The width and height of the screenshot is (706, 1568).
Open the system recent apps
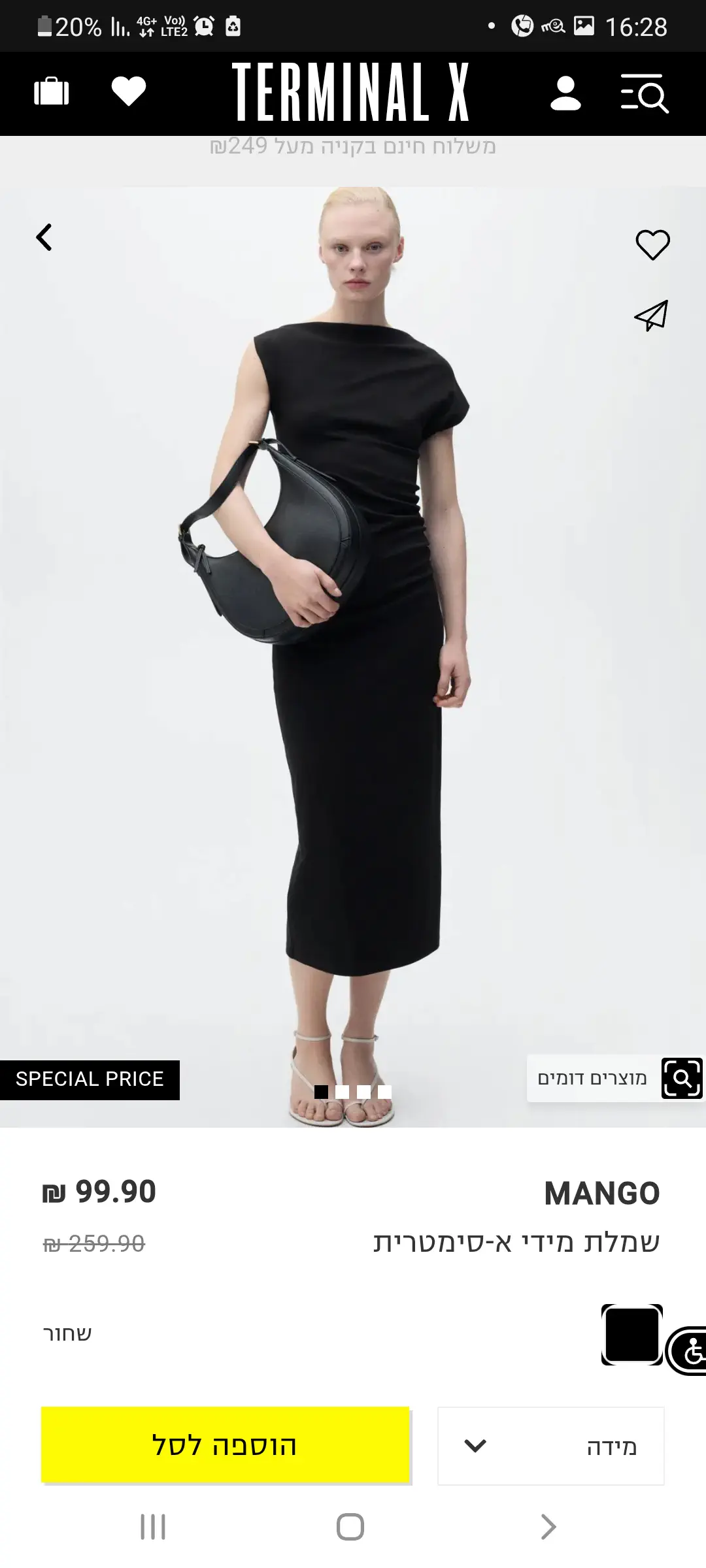(153, 1527)
